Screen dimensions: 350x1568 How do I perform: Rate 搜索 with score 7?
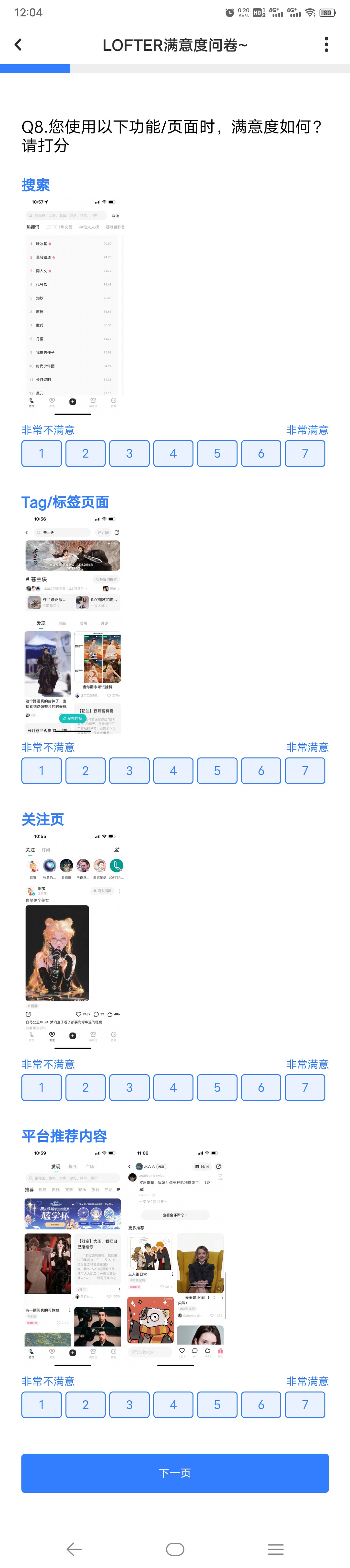coord(305,453)
